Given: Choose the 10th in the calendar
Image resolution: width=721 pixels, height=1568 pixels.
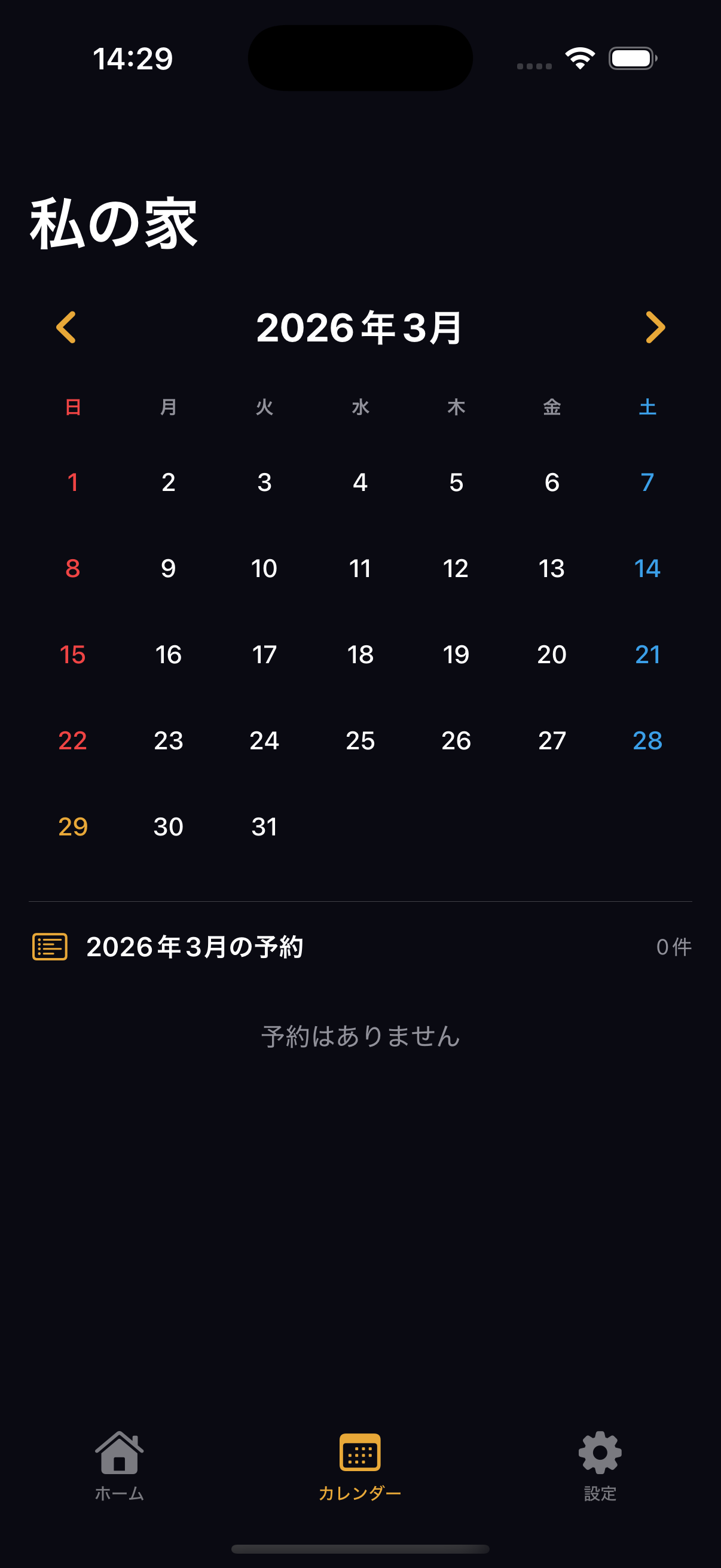Looking at the screenshot, I should [x=264, y=569].
